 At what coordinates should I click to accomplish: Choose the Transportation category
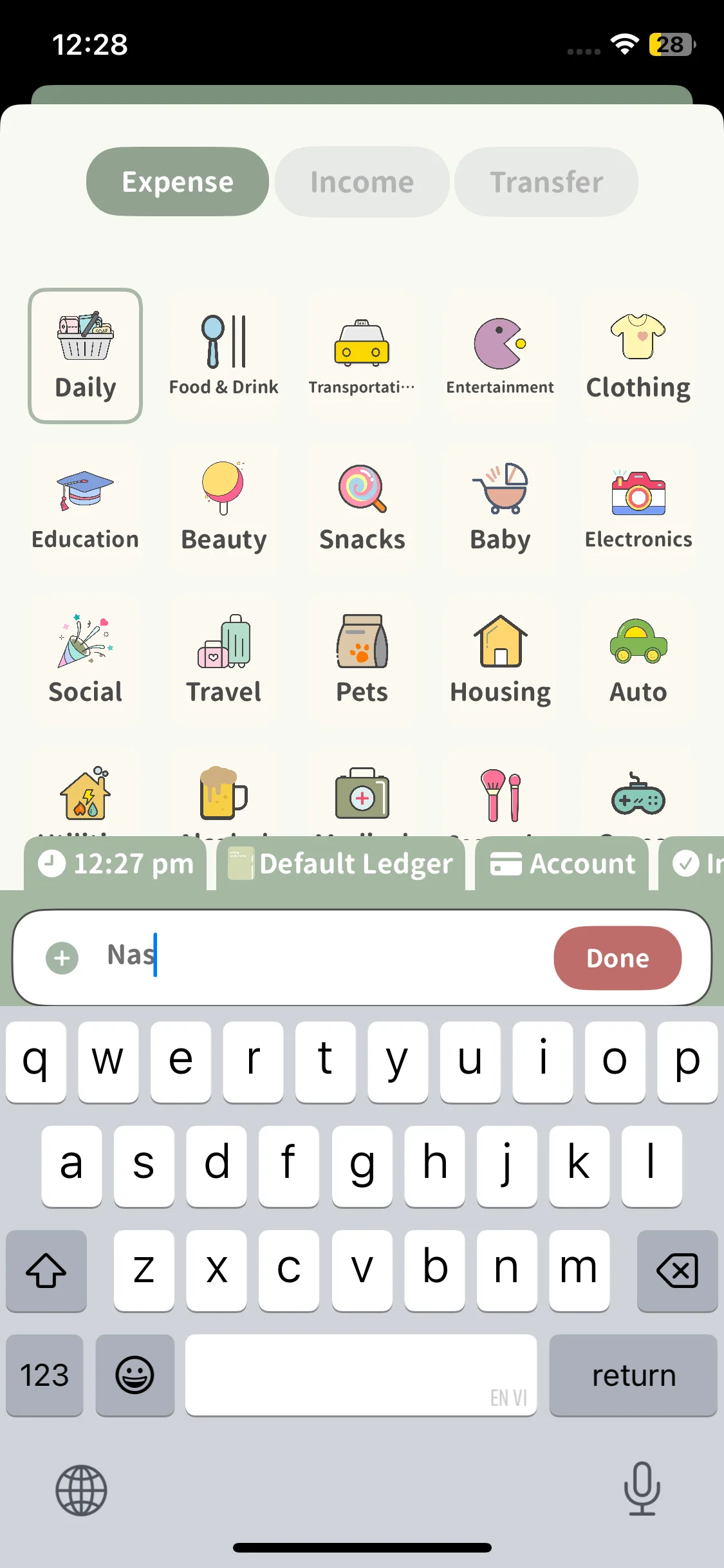(362, 355)
